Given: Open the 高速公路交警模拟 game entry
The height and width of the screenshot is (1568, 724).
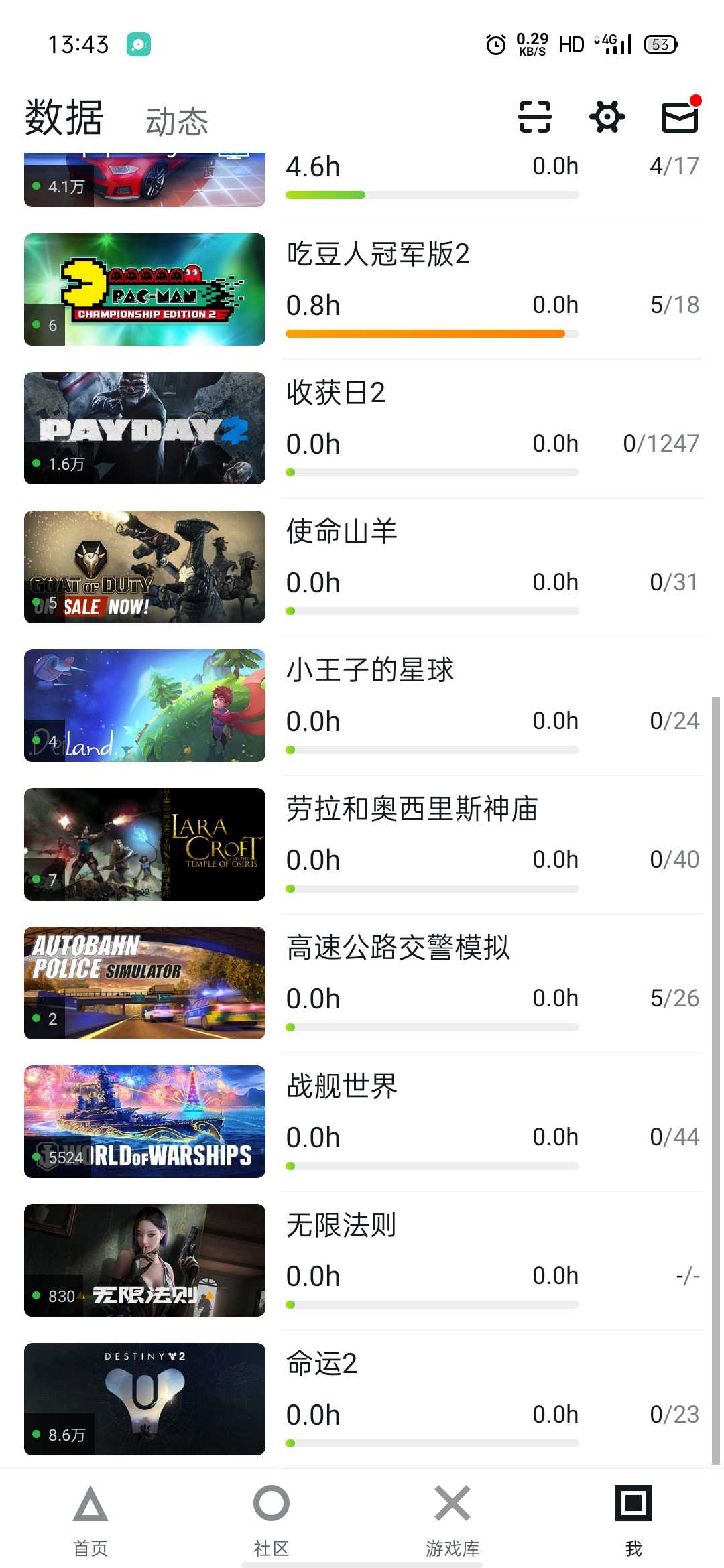Looking at the screenshot, I should pos(362,983).
